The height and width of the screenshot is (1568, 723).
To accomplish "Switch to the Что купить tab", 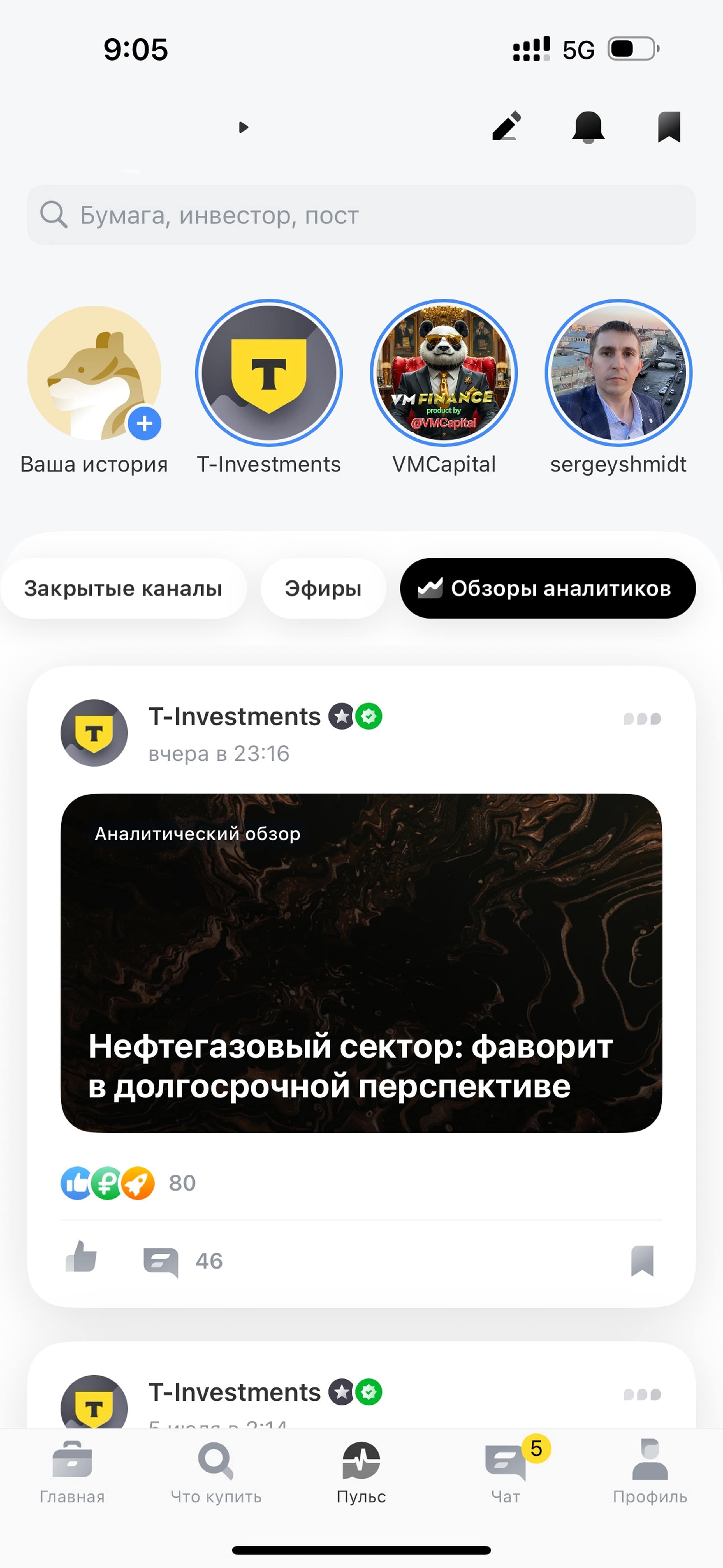I will click(216, 1472).
